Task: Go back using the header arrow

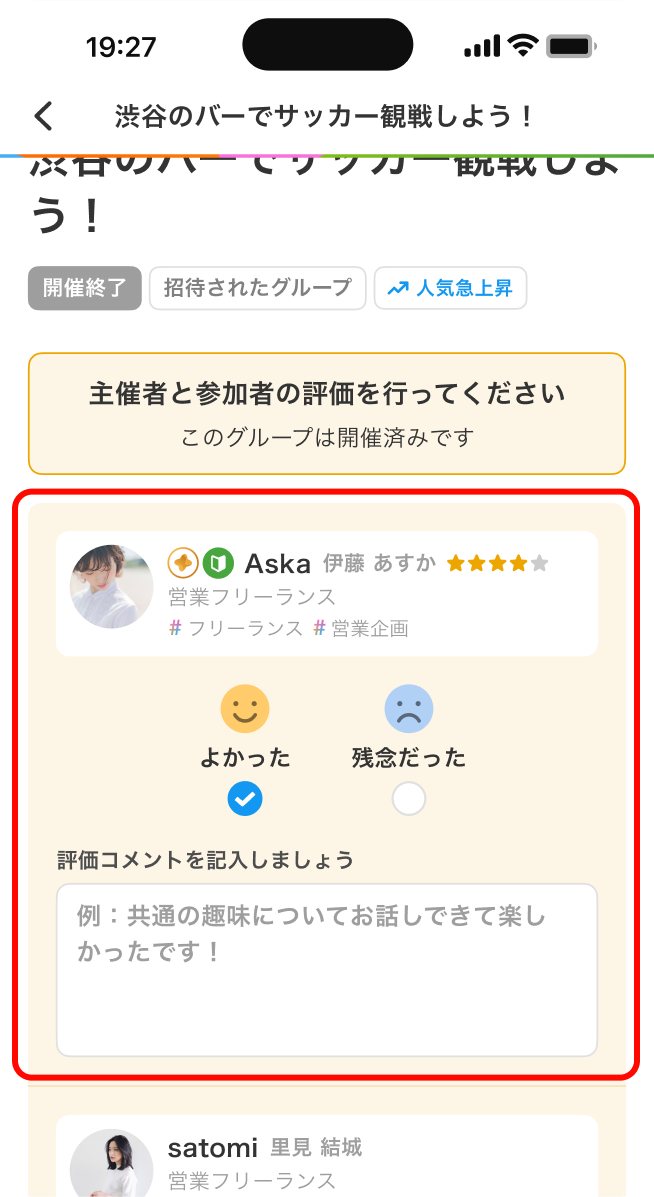Action: (x=44, y=116)
